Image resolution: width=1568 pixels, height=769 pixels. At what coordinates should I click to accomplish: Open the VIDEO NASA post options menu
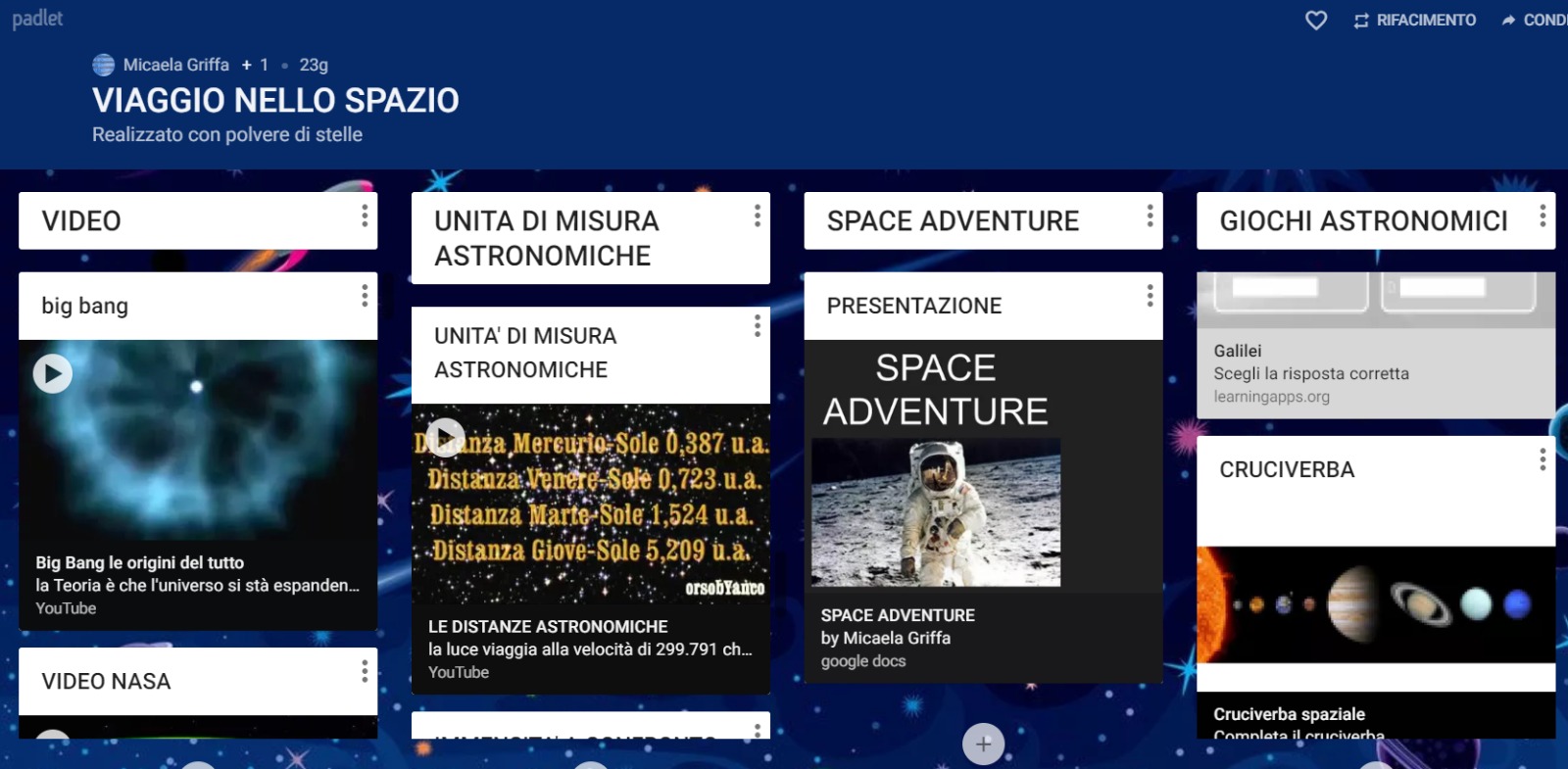coord(365,671)
